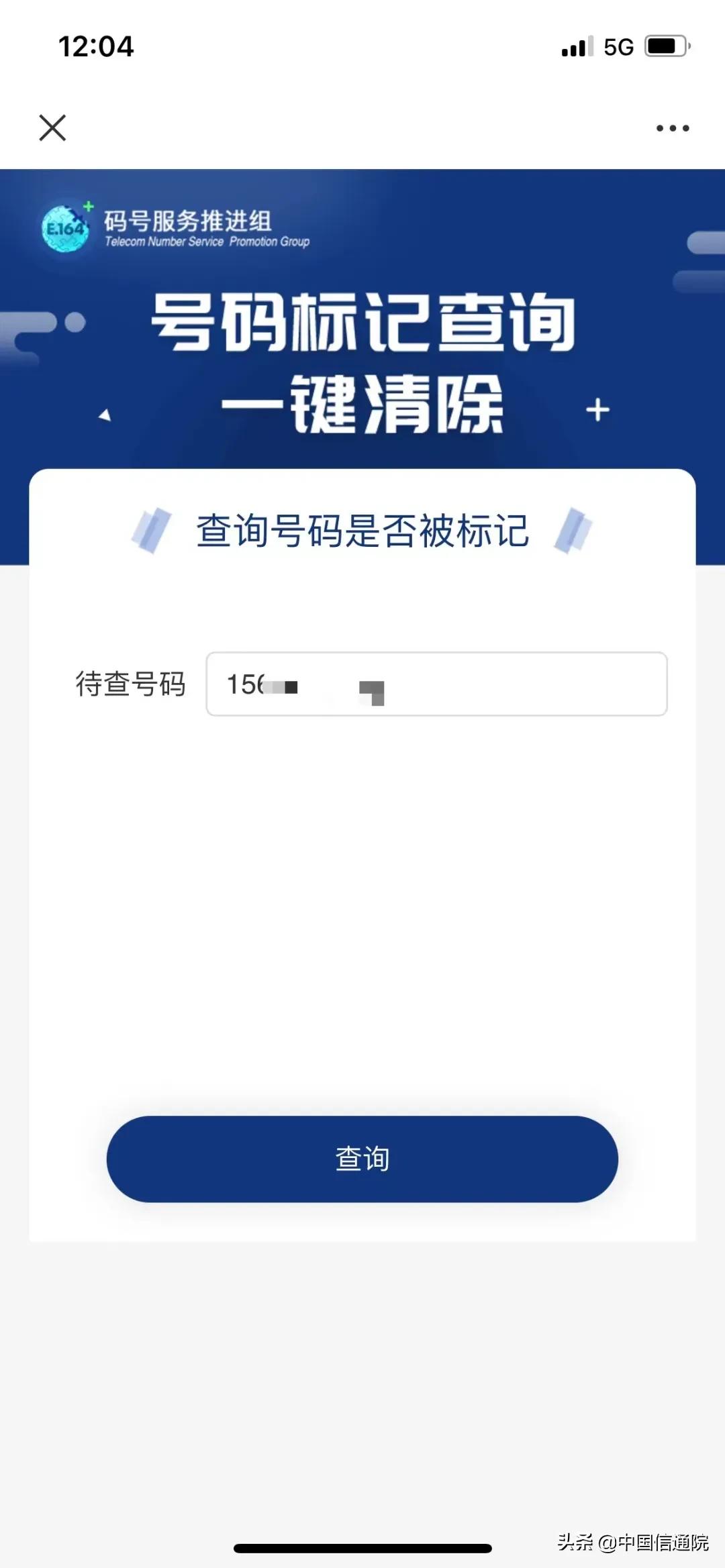725x1568 pixels.
Task: Select the 待查号码 label text
Action: click(132, 684)
